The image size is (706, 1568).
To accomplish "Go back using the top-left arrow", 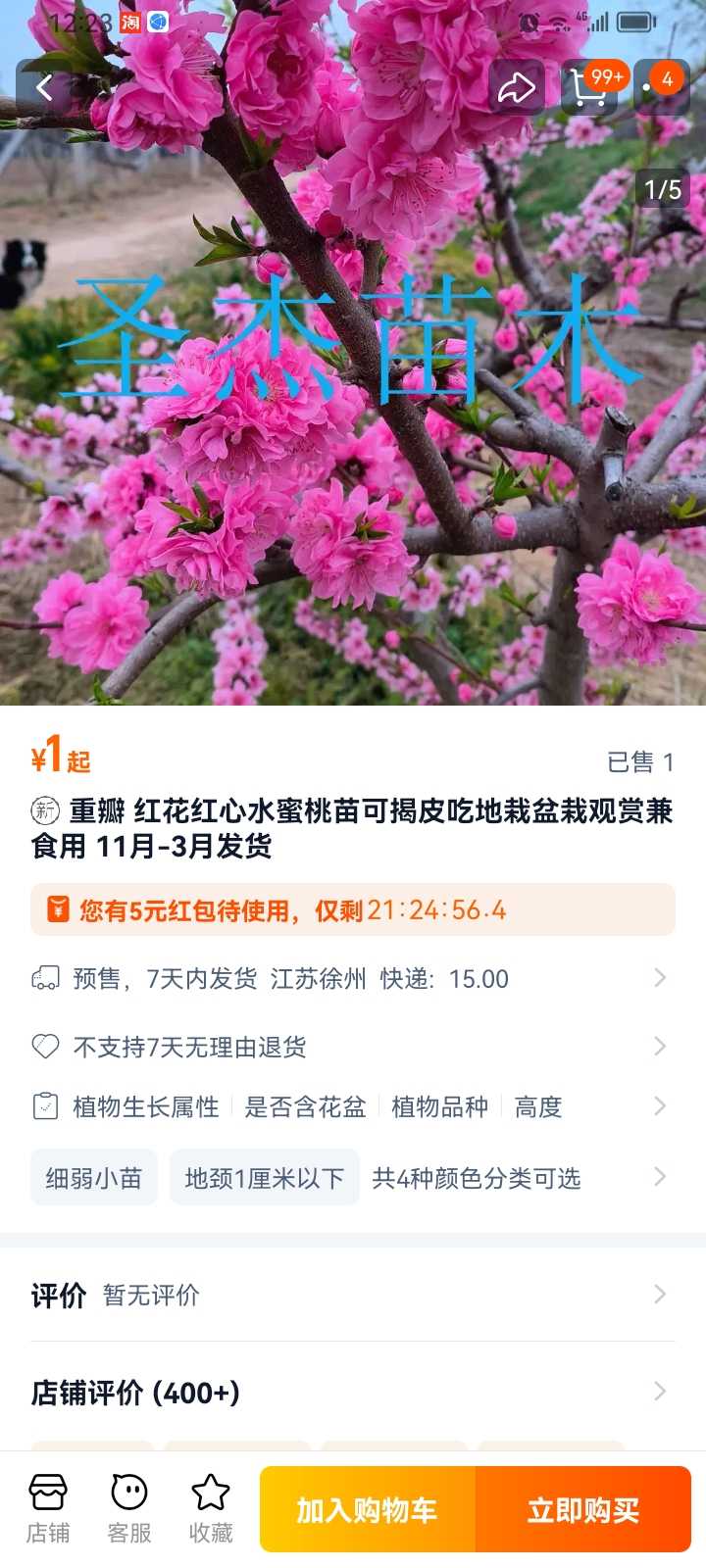I will pos(44,88).
